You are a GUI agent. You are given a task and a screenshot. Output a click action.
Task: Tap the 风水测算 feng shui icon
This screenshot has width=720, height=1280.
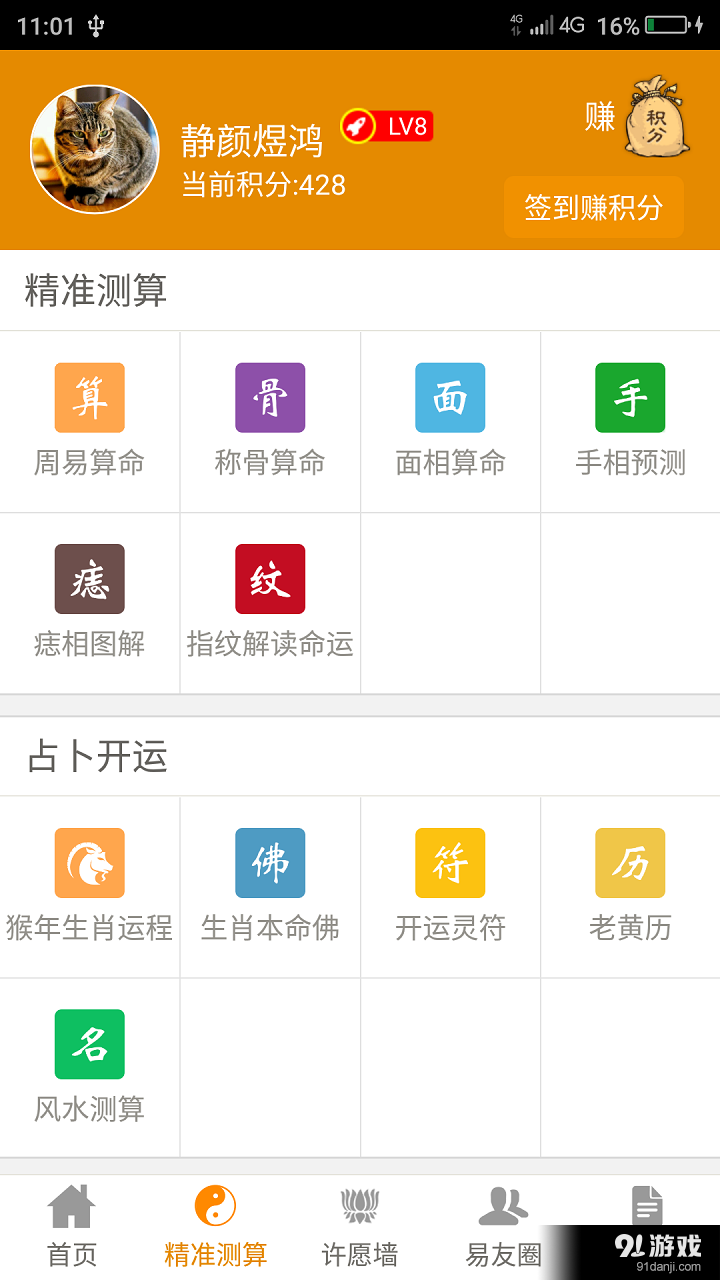pyautogui.click(x=89, y=1043)
